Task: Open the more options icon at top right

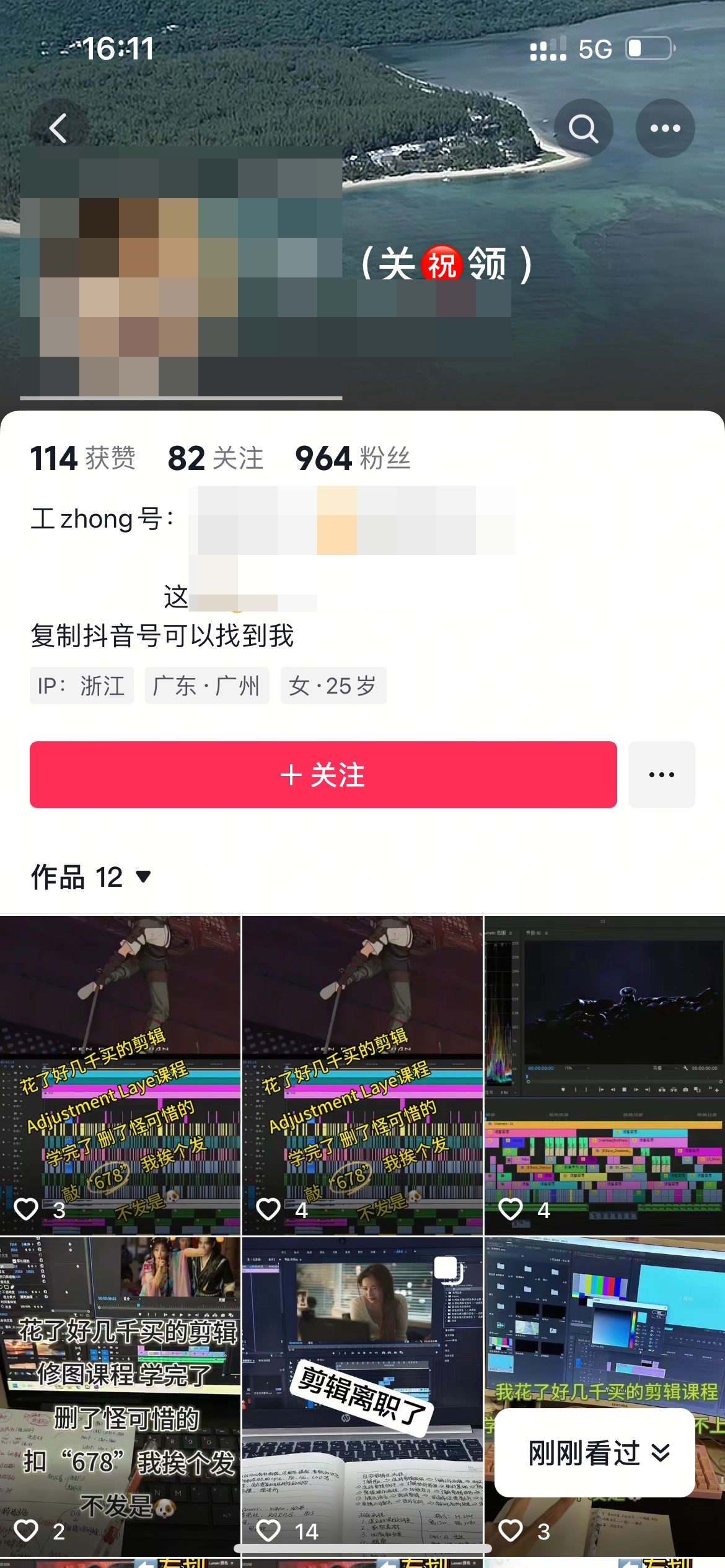Action: [x=666, y=127]
